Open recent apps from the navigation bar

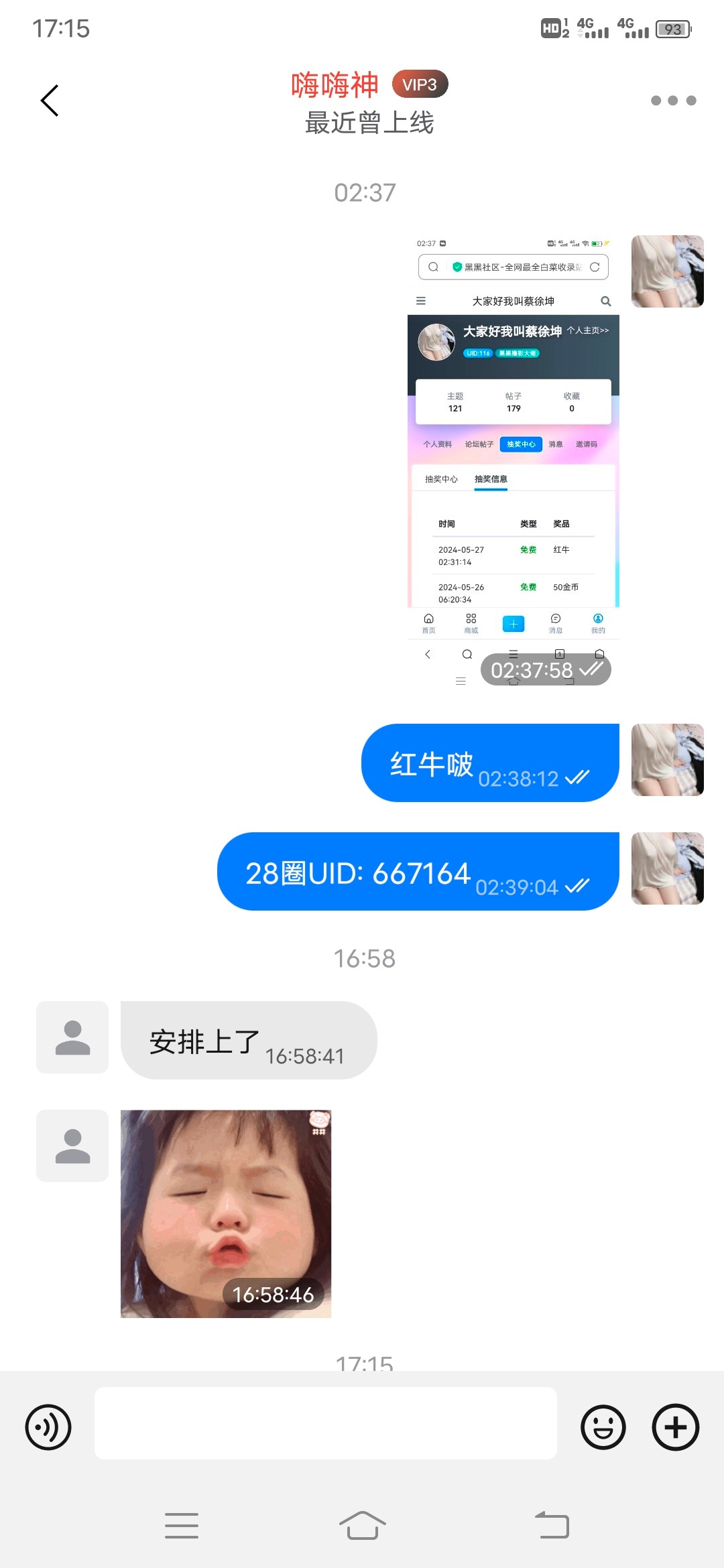pos(182,1526)
